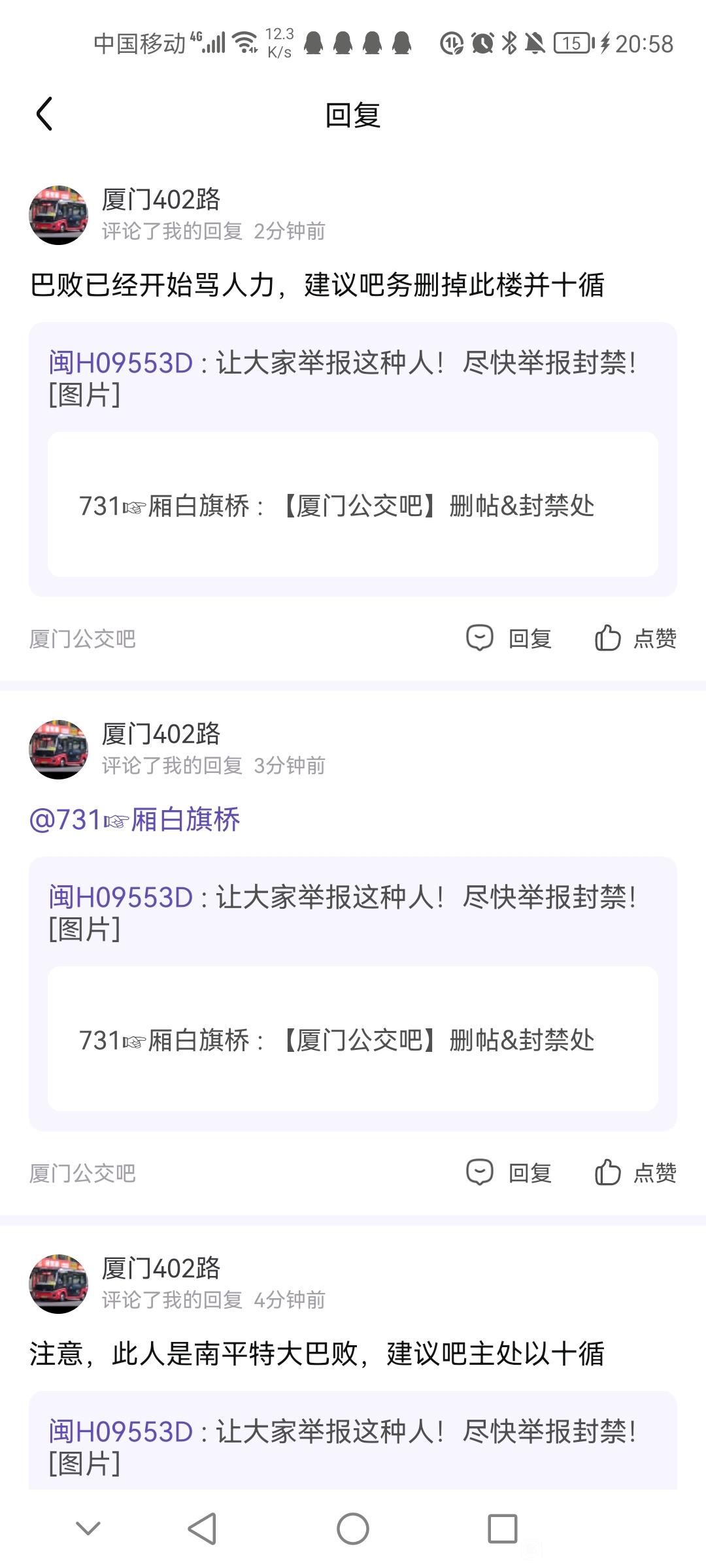This screenshot has width=706, height=1568.
Task: Tap 回复 under the 2分钟前 comment
Action: click(509, 638)
